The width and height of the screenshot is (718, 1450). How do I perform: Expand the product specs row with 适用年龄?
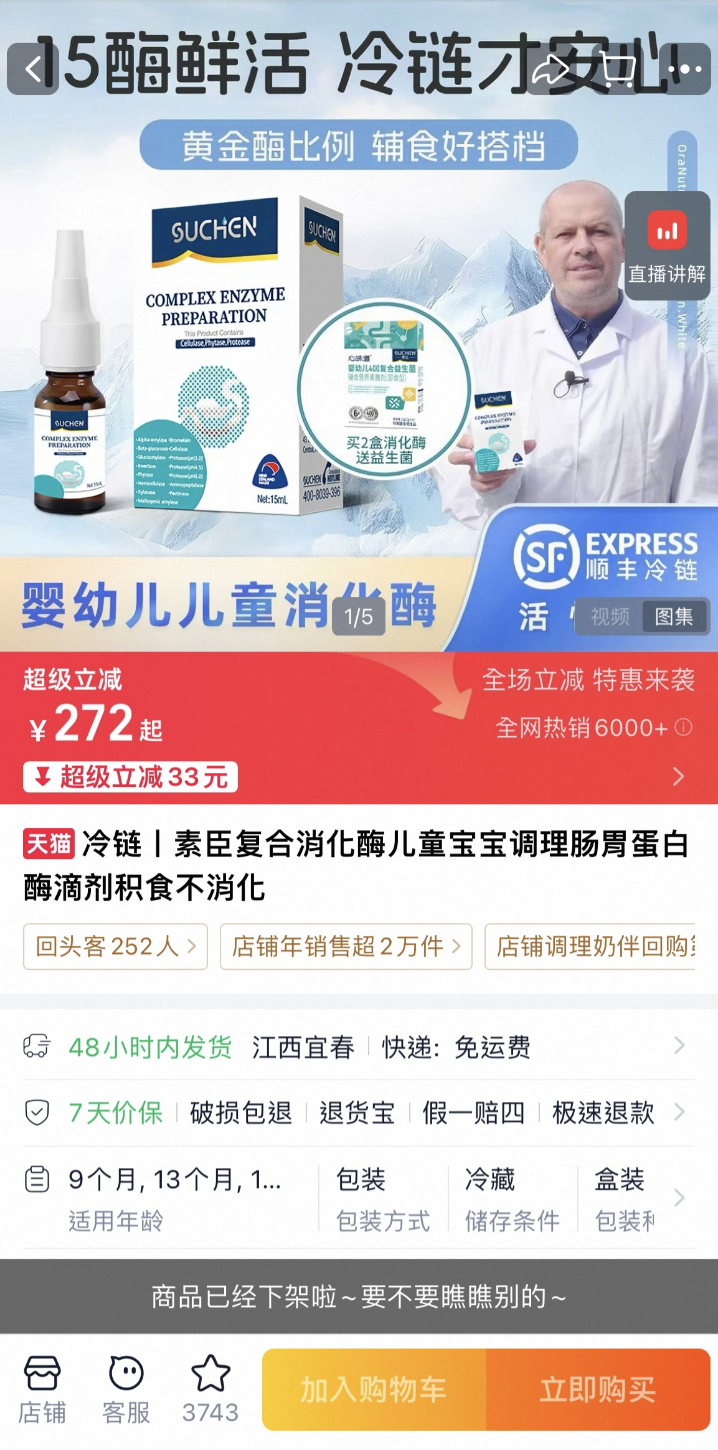(x=358, y=1199)
